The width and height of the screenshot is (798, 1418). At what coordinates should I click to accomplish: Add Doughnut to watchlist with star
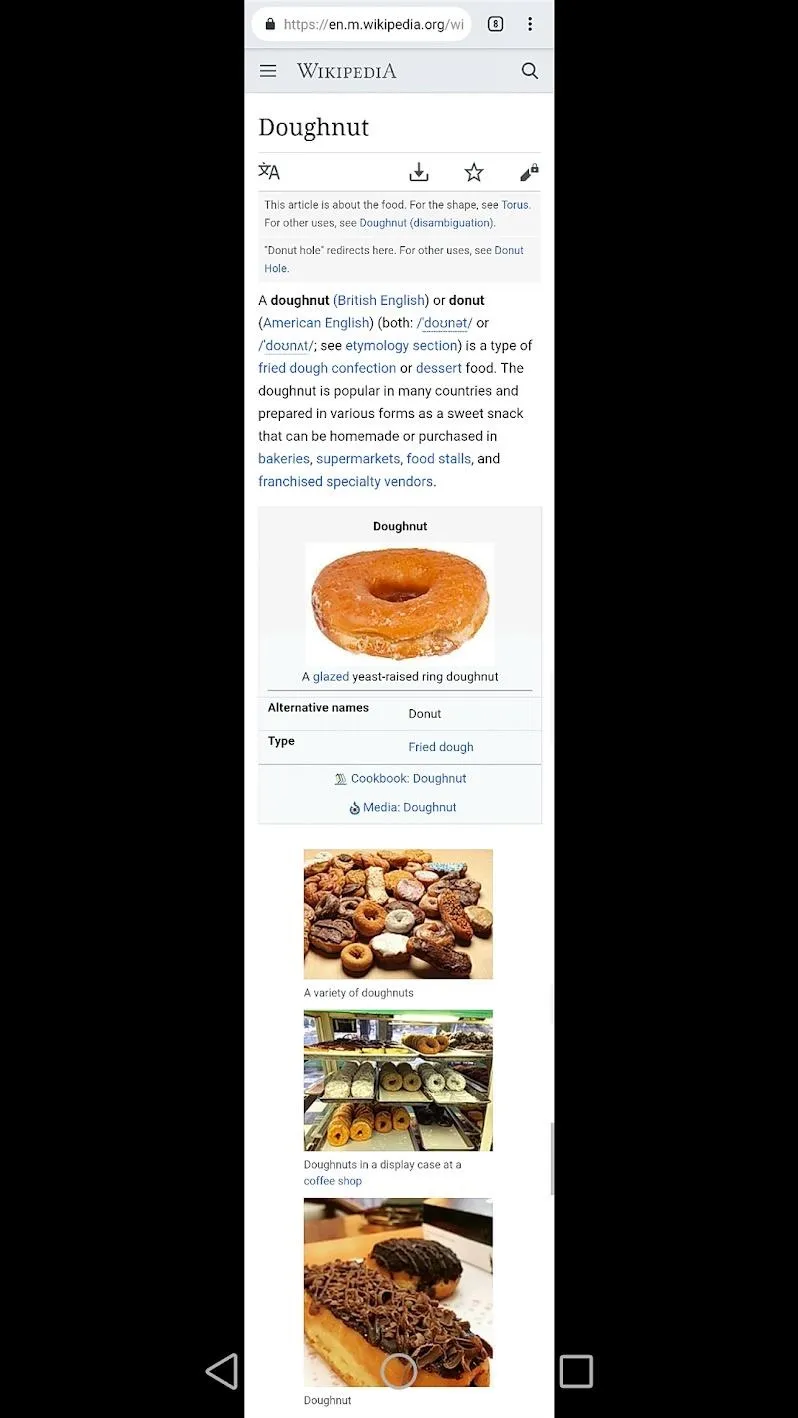[474, 172]
